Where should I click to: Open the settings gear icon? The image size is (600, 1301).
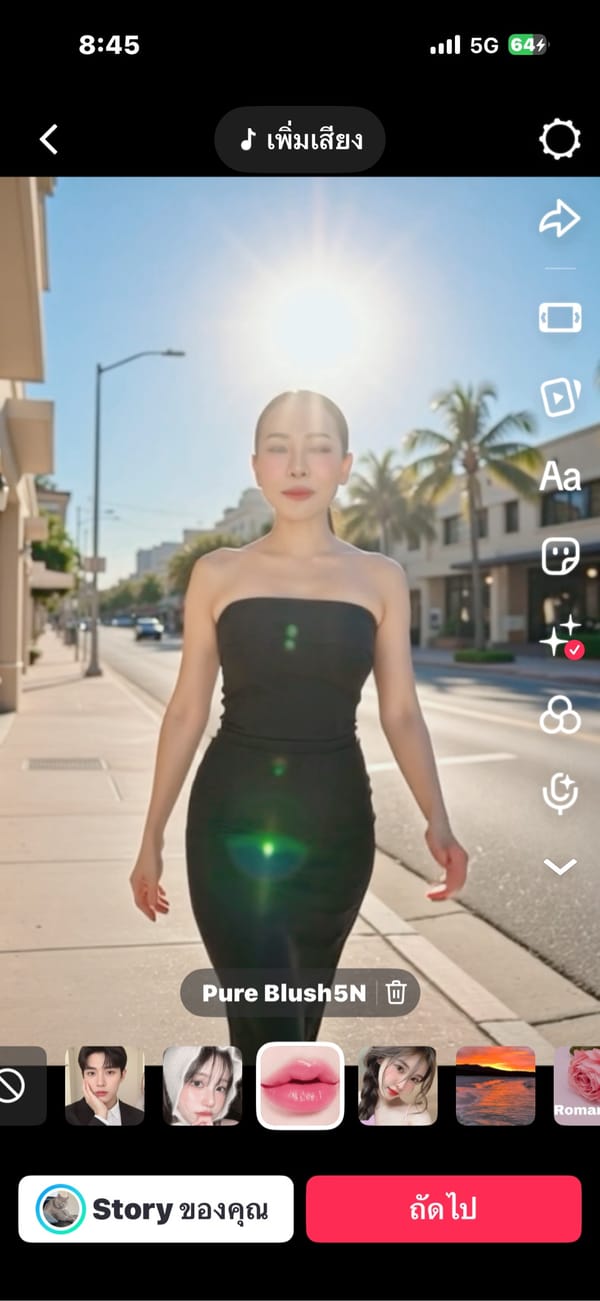(559, 139)
